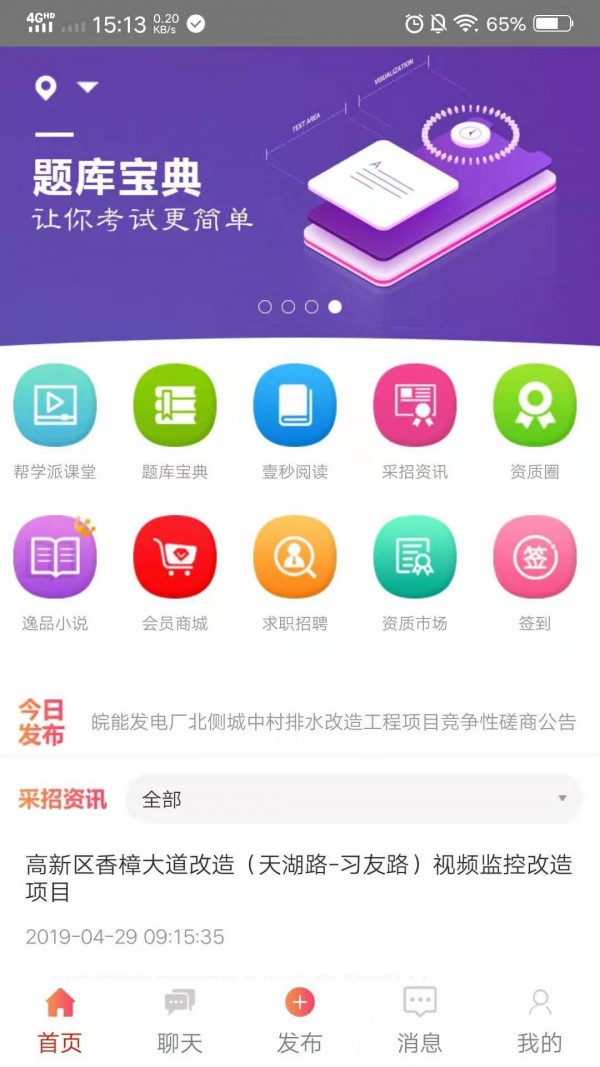
Task: Go to the 我的 profile tab
Action: (540, 1020)
